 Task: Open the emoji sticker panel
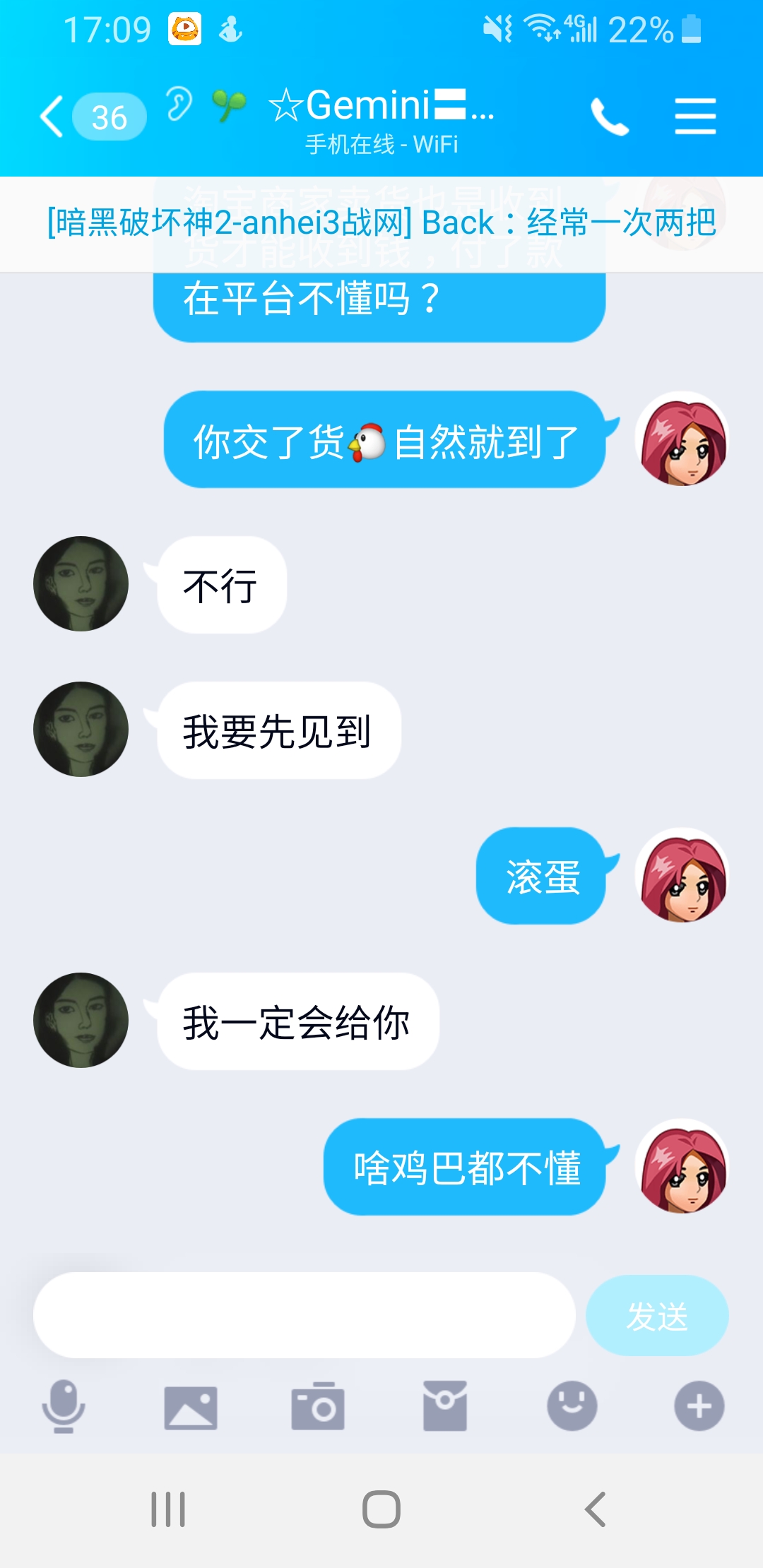click(572, 1406)
